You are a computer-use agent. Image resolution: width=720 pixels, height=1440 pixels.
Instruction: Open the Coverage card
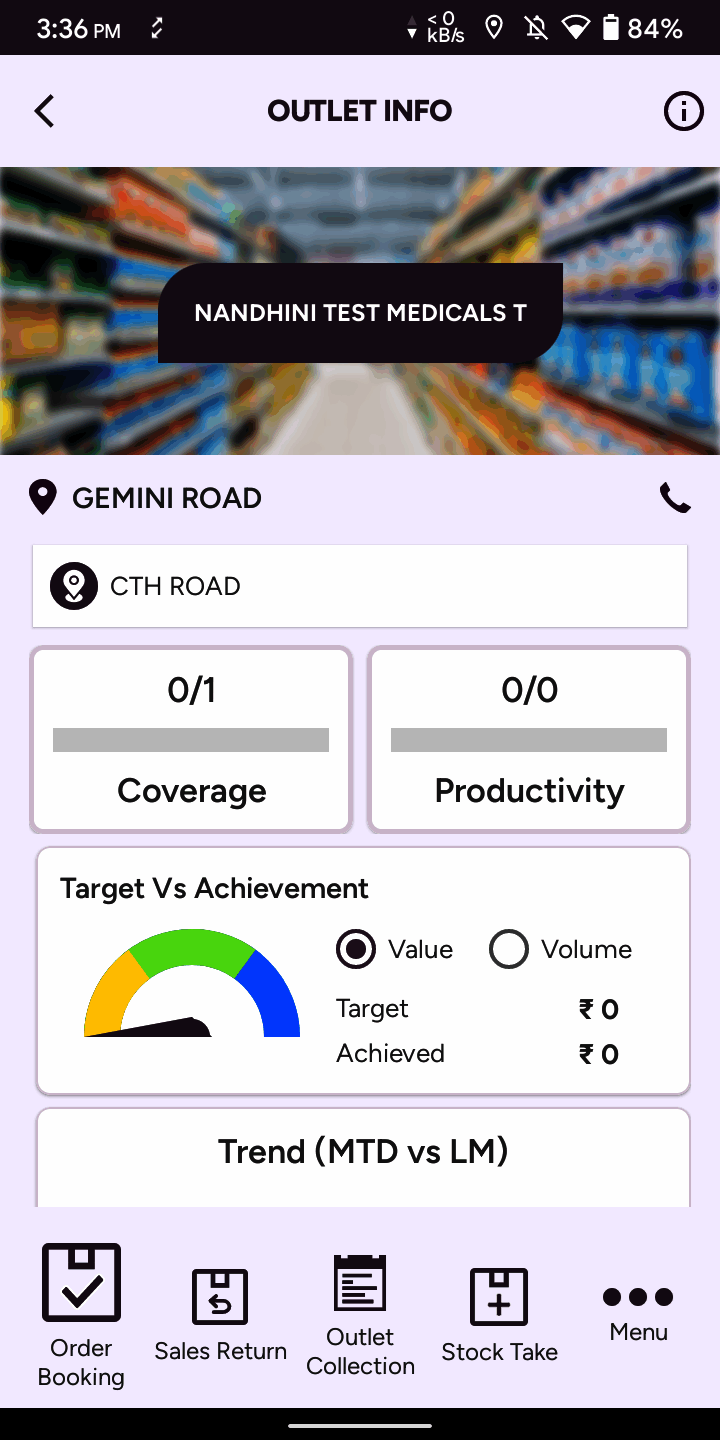tap(191, 739)
